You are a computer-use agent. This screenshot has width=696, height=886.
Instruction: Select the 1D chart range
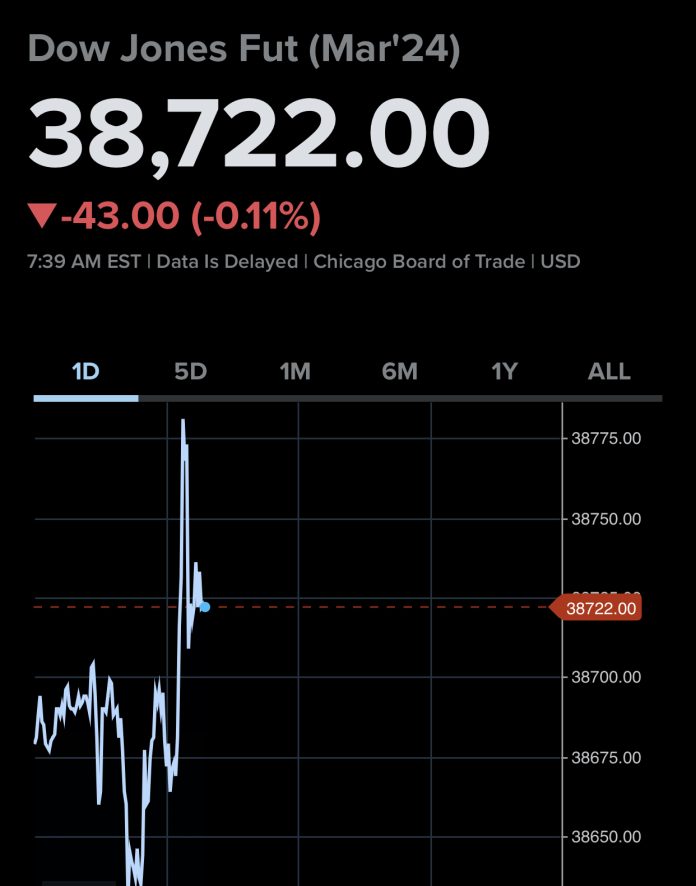(x=86, y=372)
